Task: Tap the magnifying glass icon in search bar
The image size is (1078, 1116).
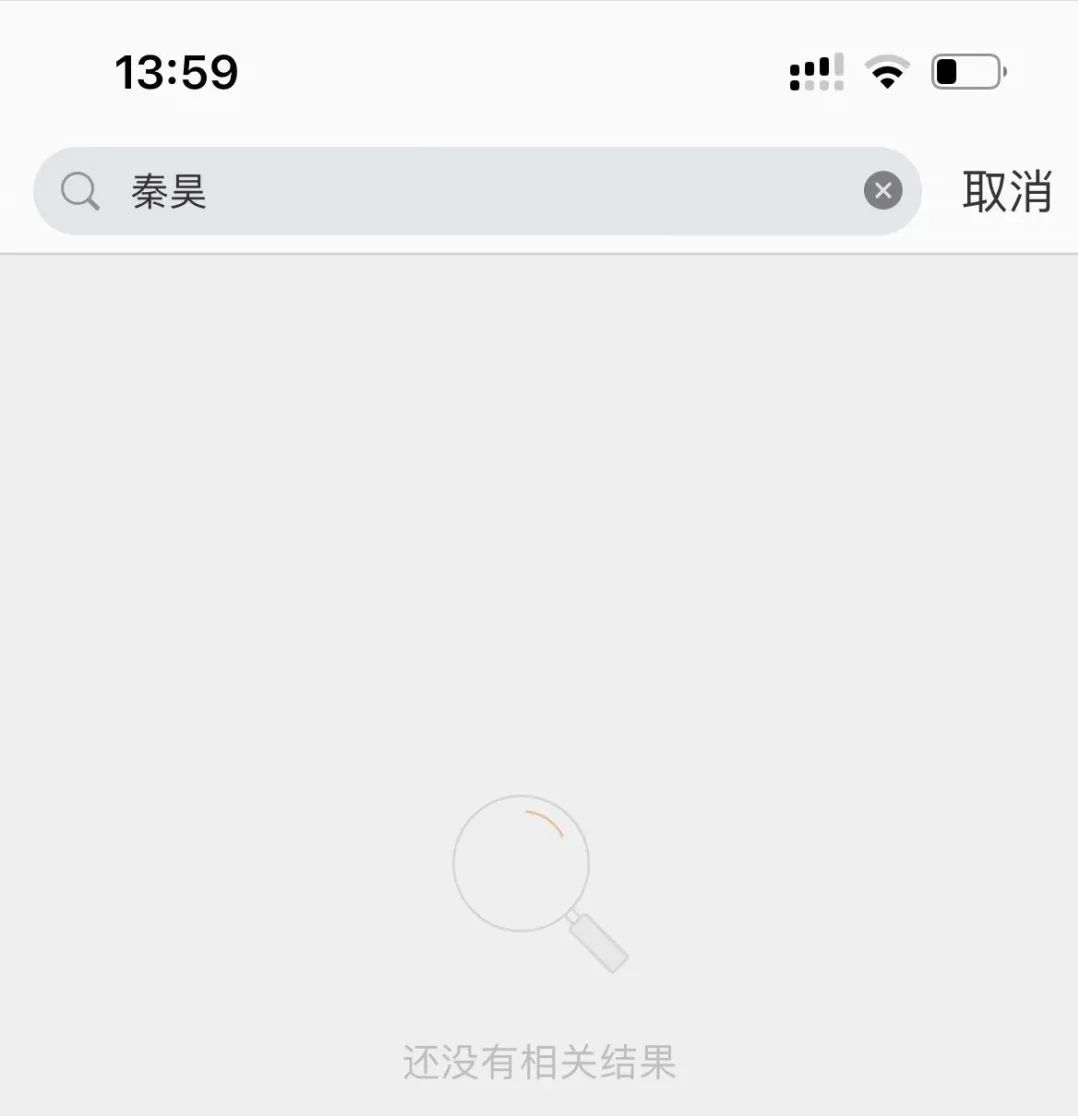Action: 80,191
